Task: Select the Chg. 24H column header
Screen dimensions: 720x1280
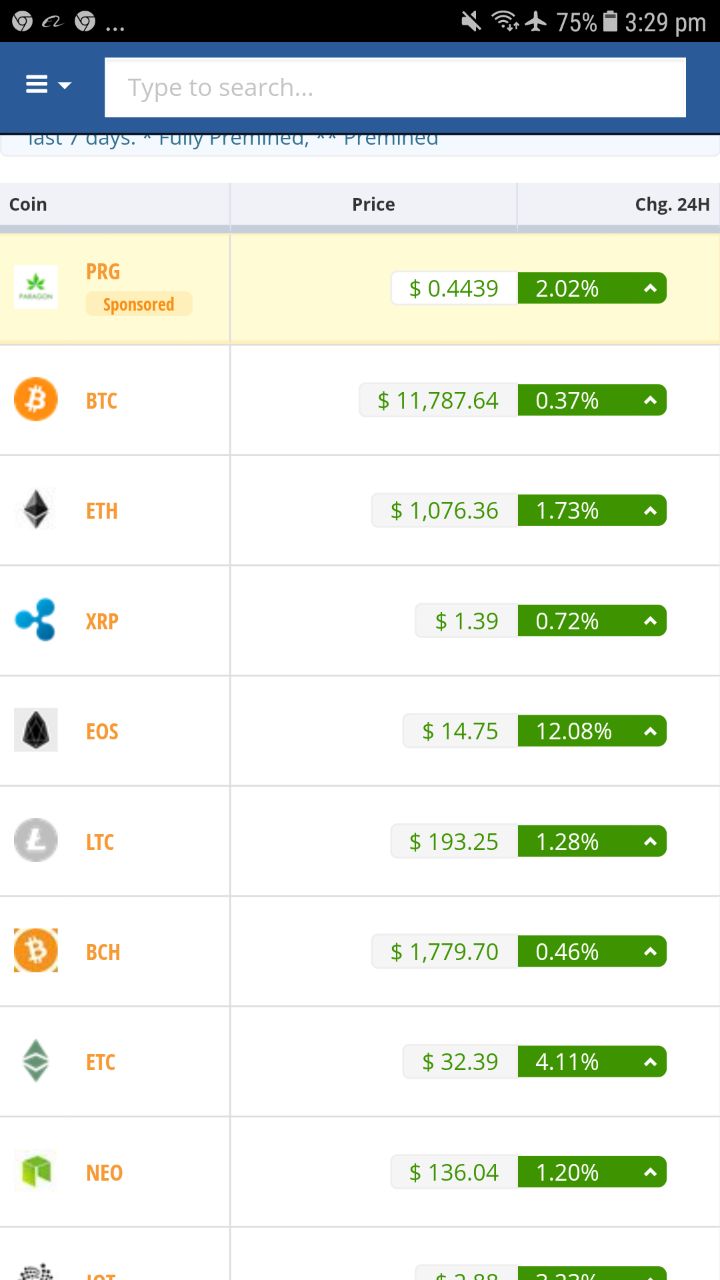Action: pos(672,204)
